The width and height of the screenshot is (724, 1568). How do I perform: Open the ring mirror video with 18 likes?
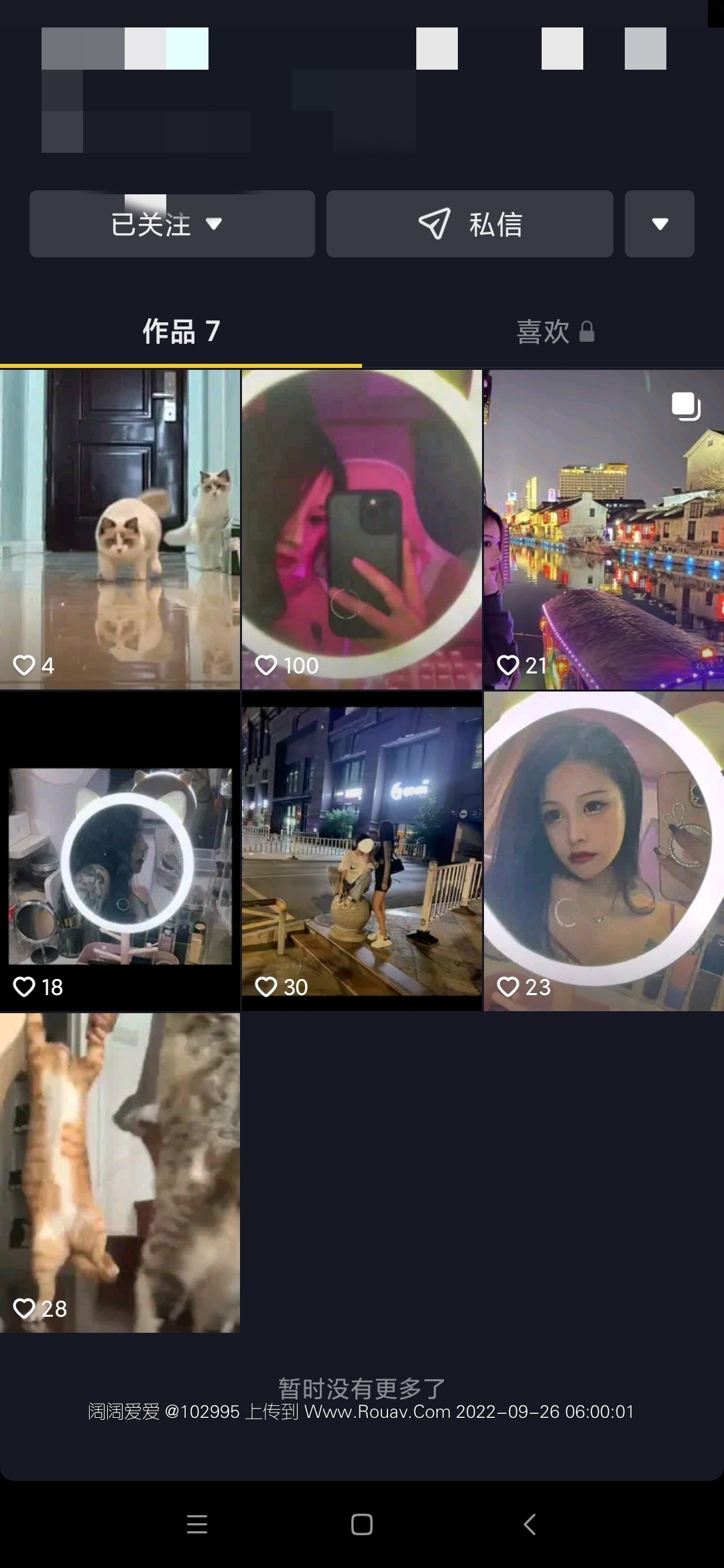pyautogui.click(x=120, y=851)
